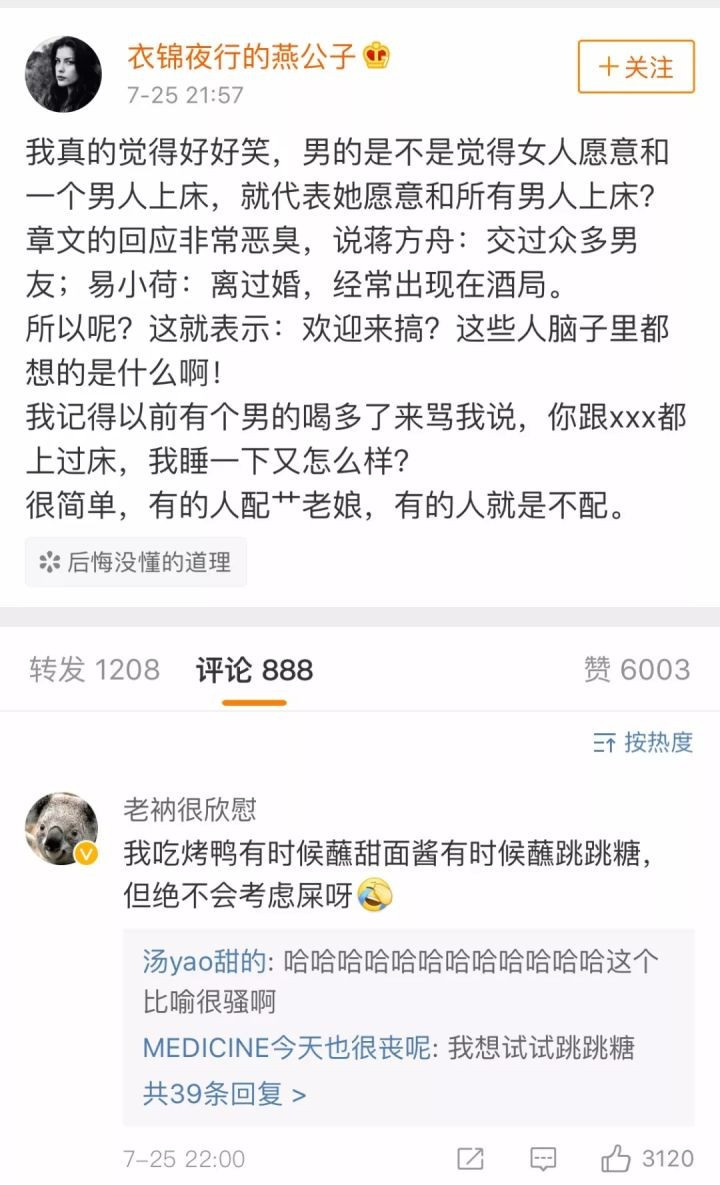This screenshot has width=720, height=1185.
Task: Open 汤yao甜的 user link in replies
Action: 204,963
